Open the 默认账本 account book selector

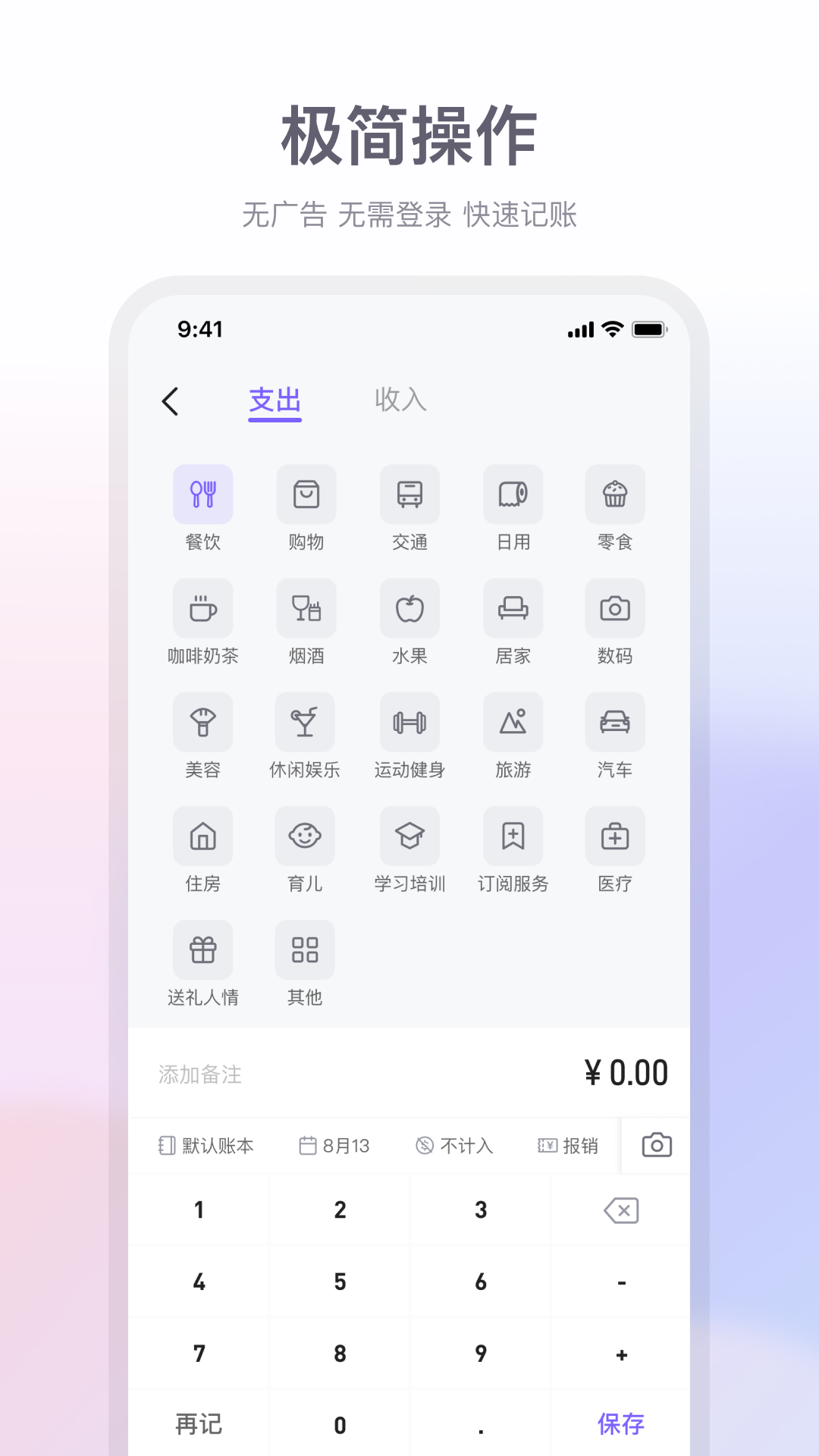[206, 1146]
